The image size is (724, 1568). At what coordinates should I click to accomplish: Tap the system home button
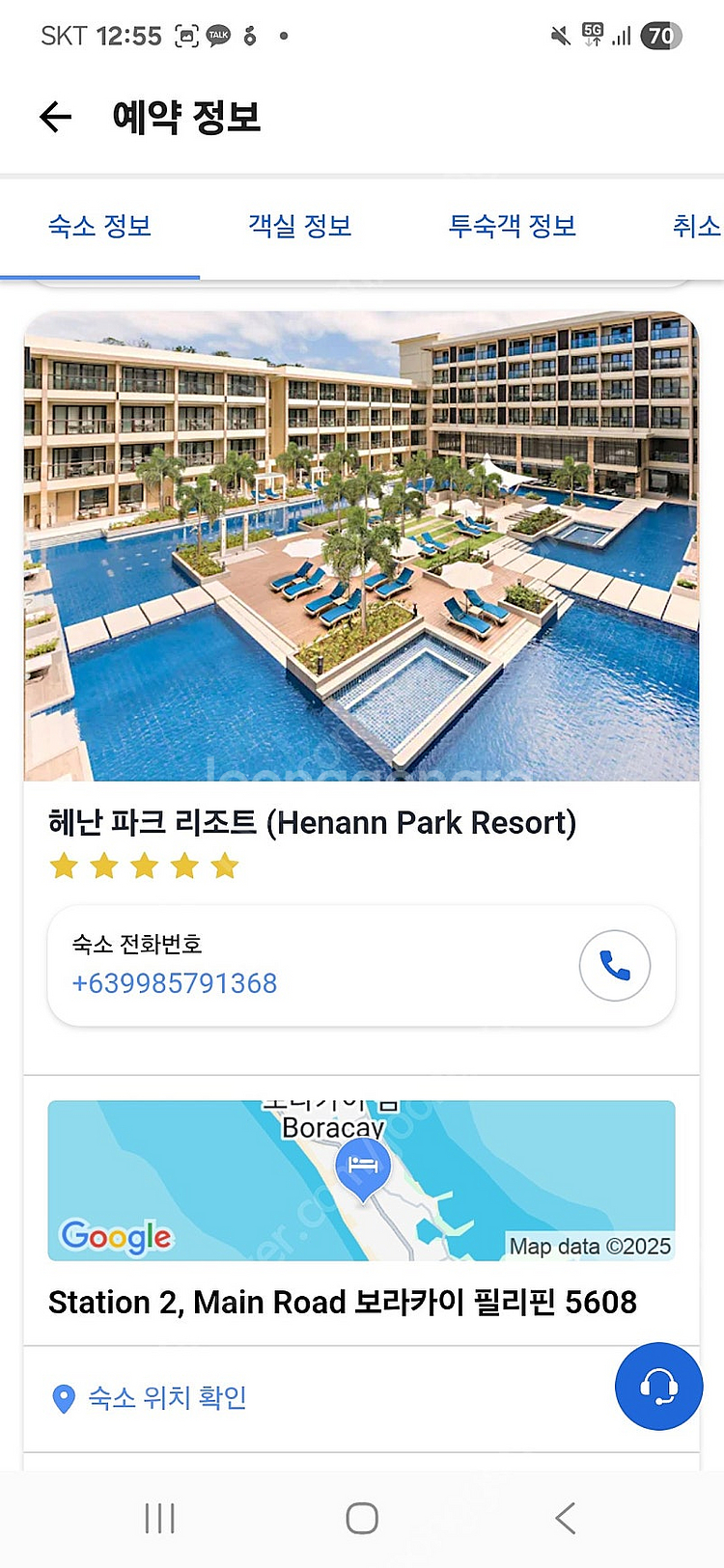362,1518
